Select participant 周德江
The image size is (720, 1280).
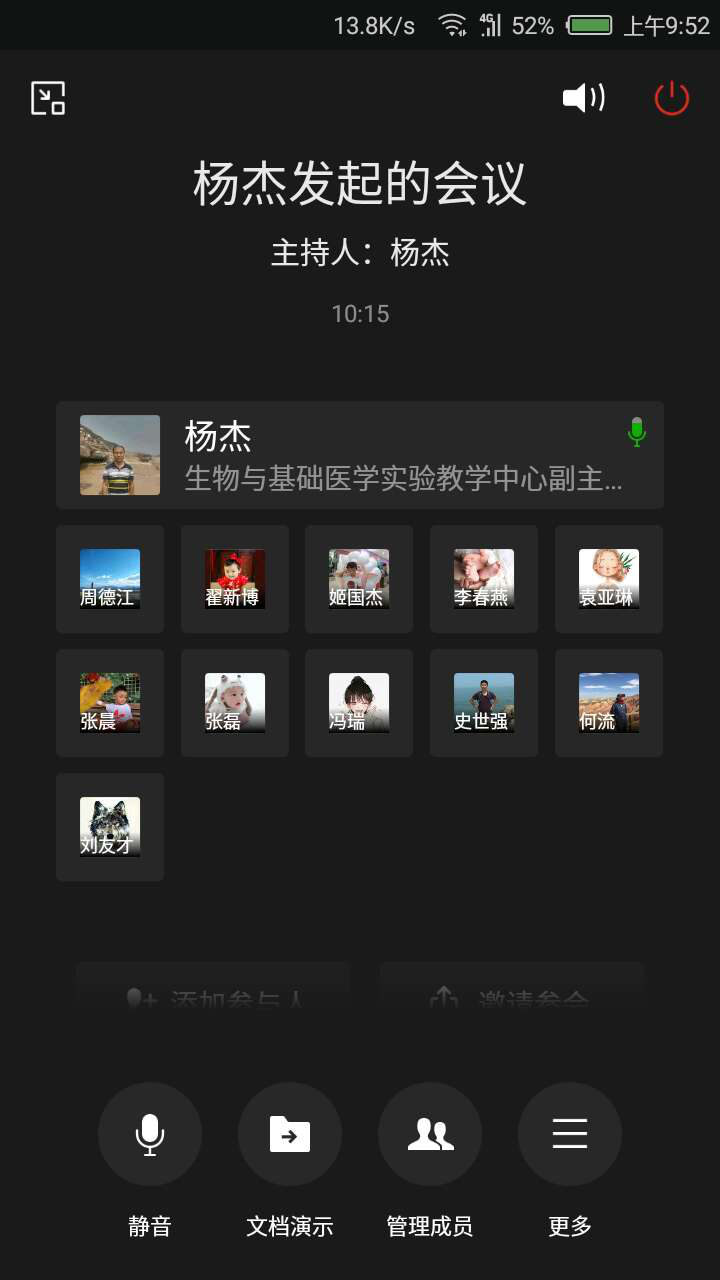tap(110, 579)
